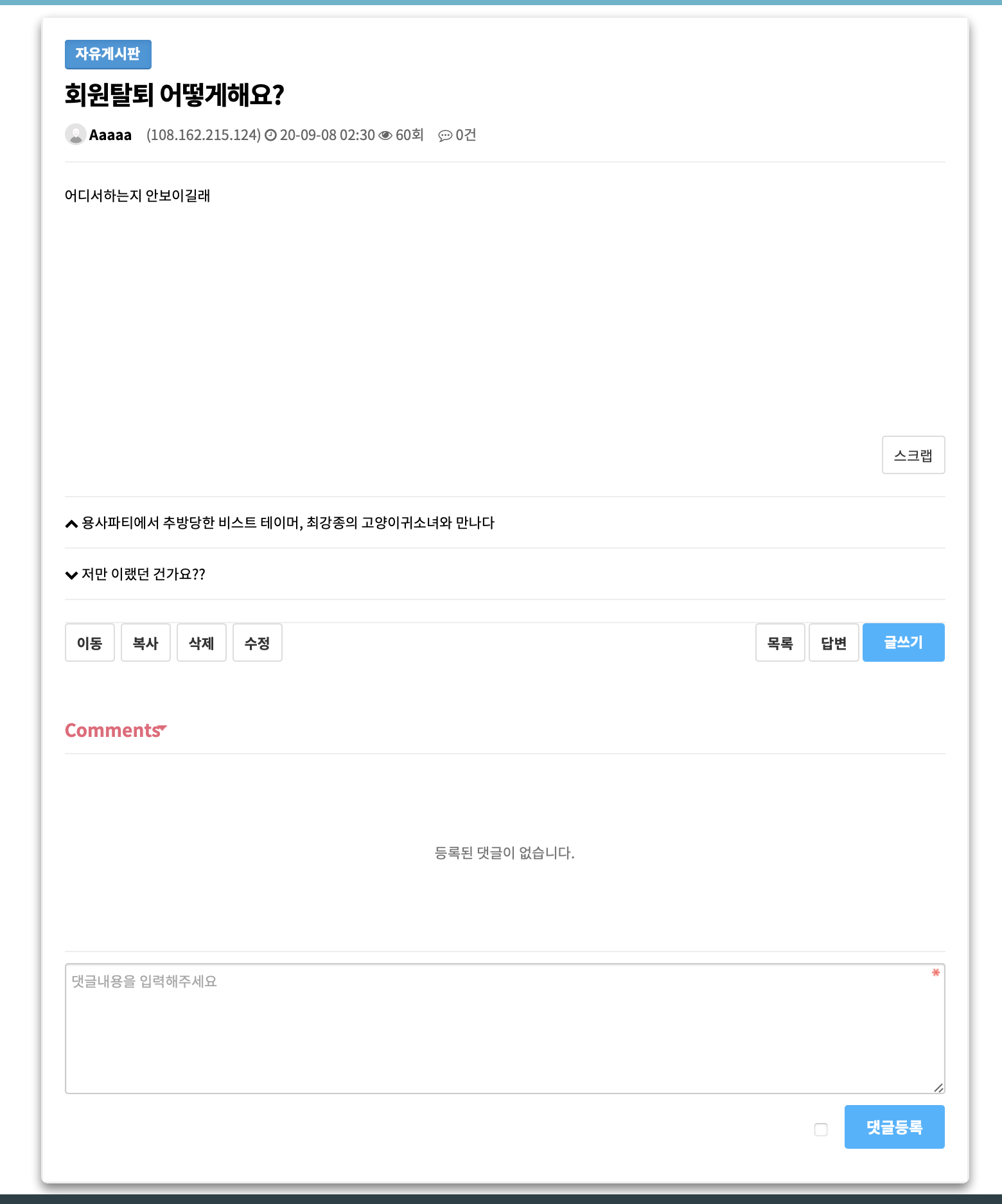This screenshot has width=1002, height=1204.
Task: Tick the checkbox beside 댓글등록
Action: coord(821,1129)
